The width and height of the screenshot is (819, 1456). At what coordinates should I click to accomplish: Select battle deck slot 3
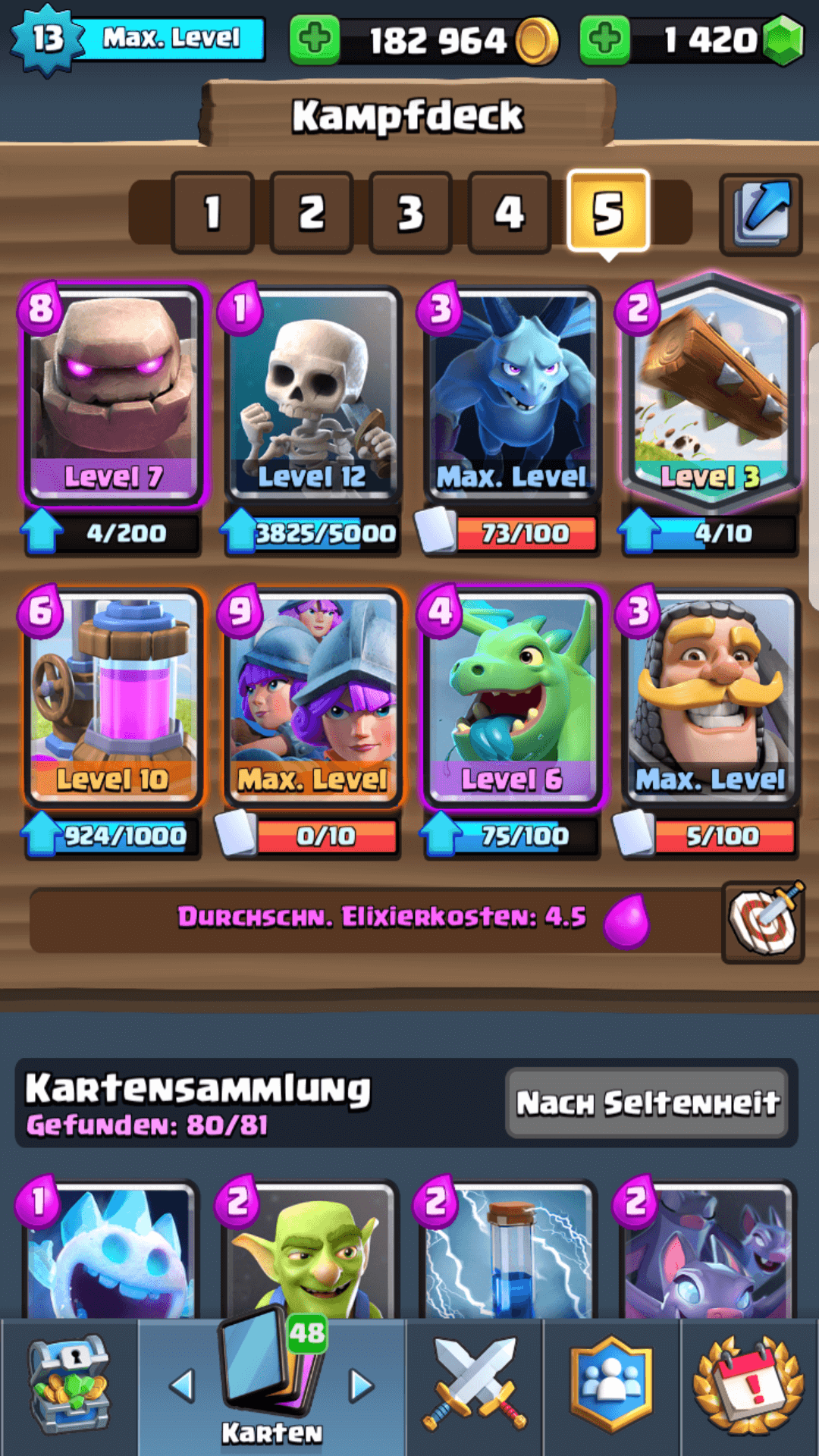410,212
